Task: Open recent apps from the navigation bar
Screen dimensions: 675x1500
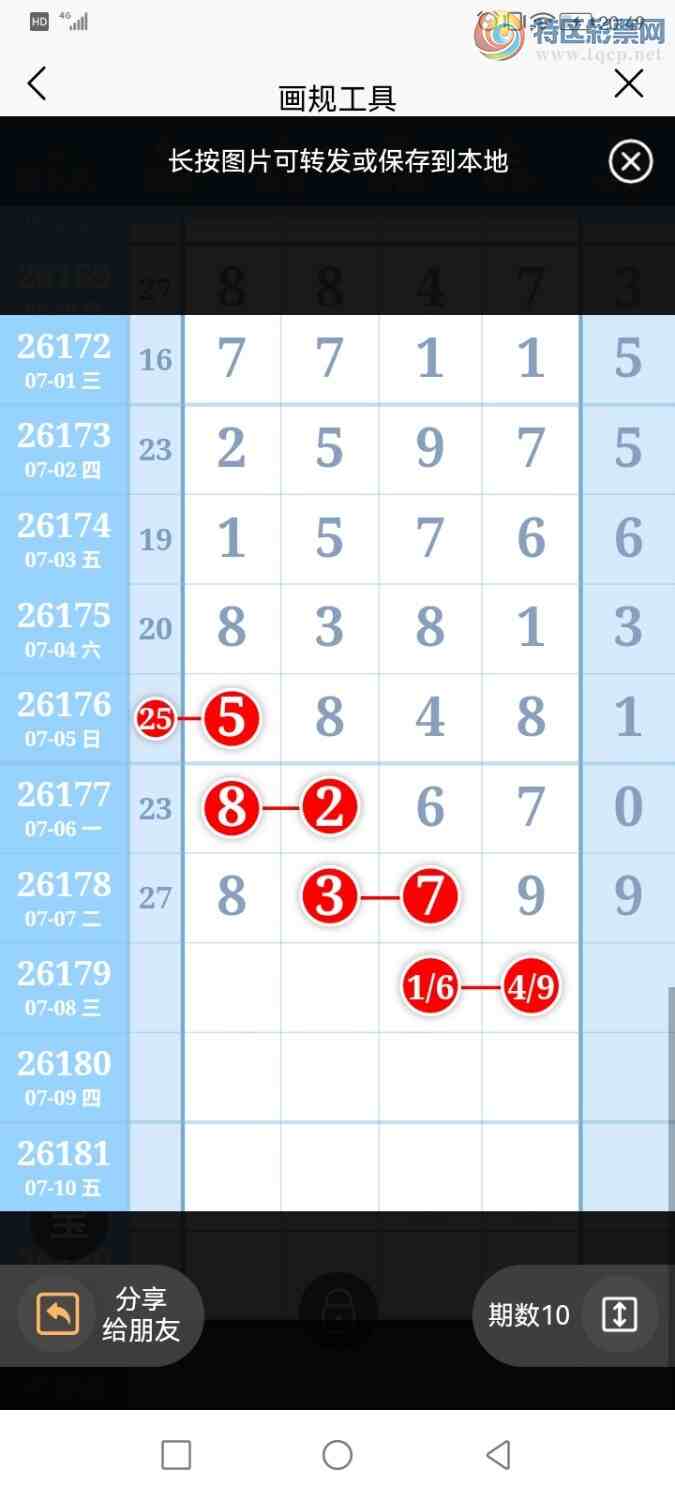Action: 176,1455
